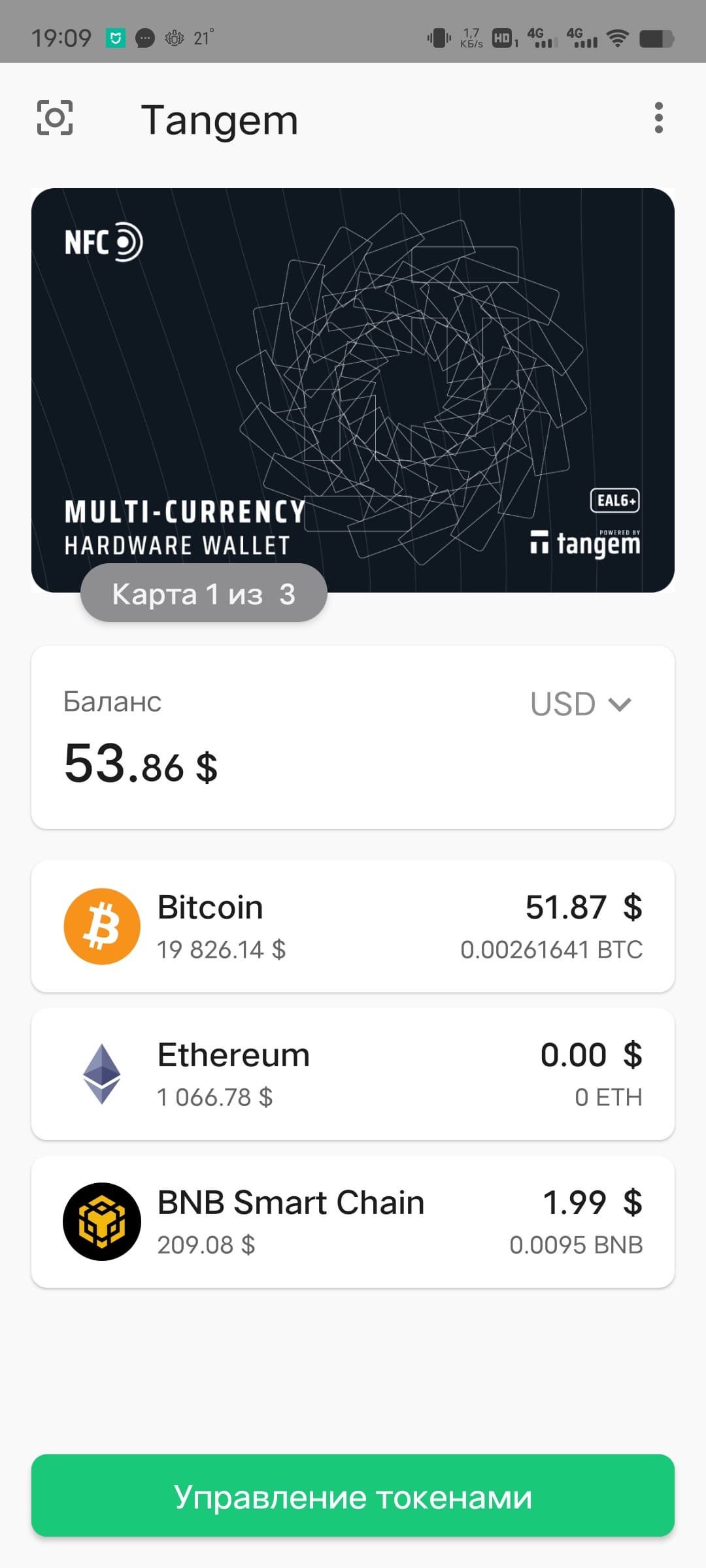This screenshot has height=1568, width=706.
Task: Open the Bitcoin wallet details
Action: (x=353, y=926)
